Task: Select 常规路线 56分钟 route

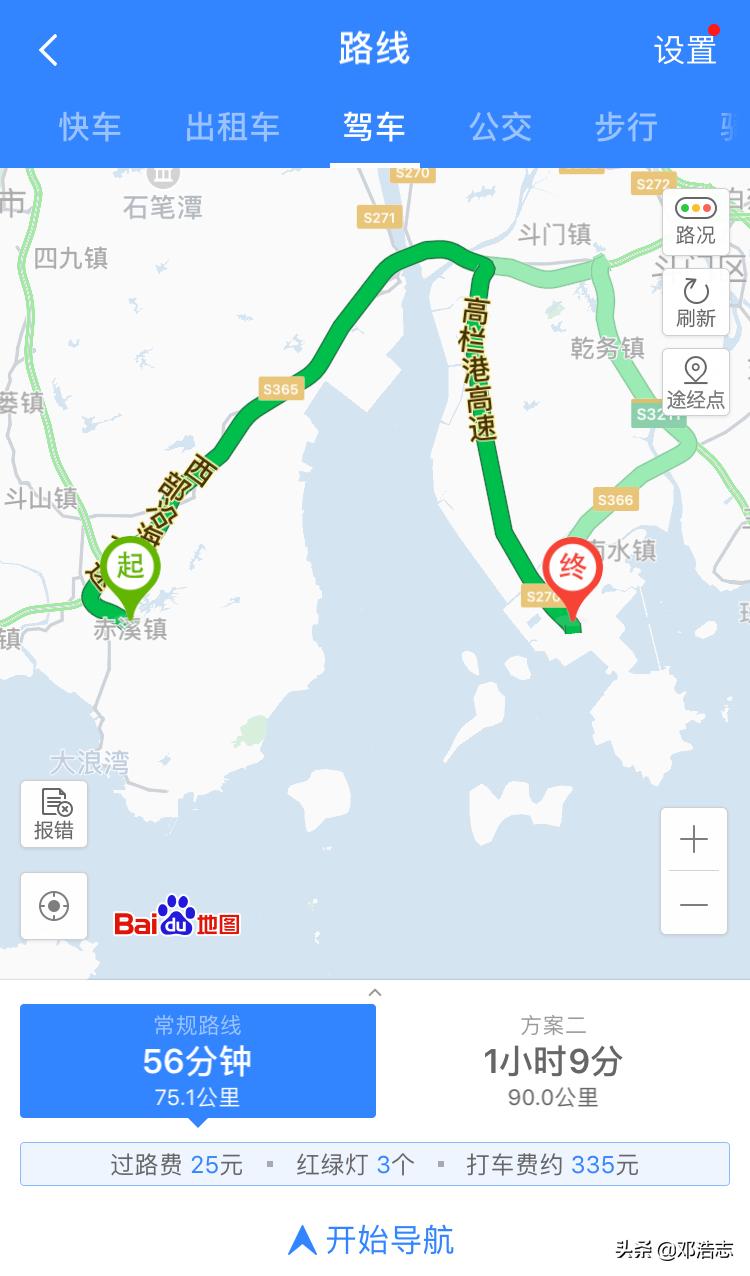Action: click(x=198, y=1061)
